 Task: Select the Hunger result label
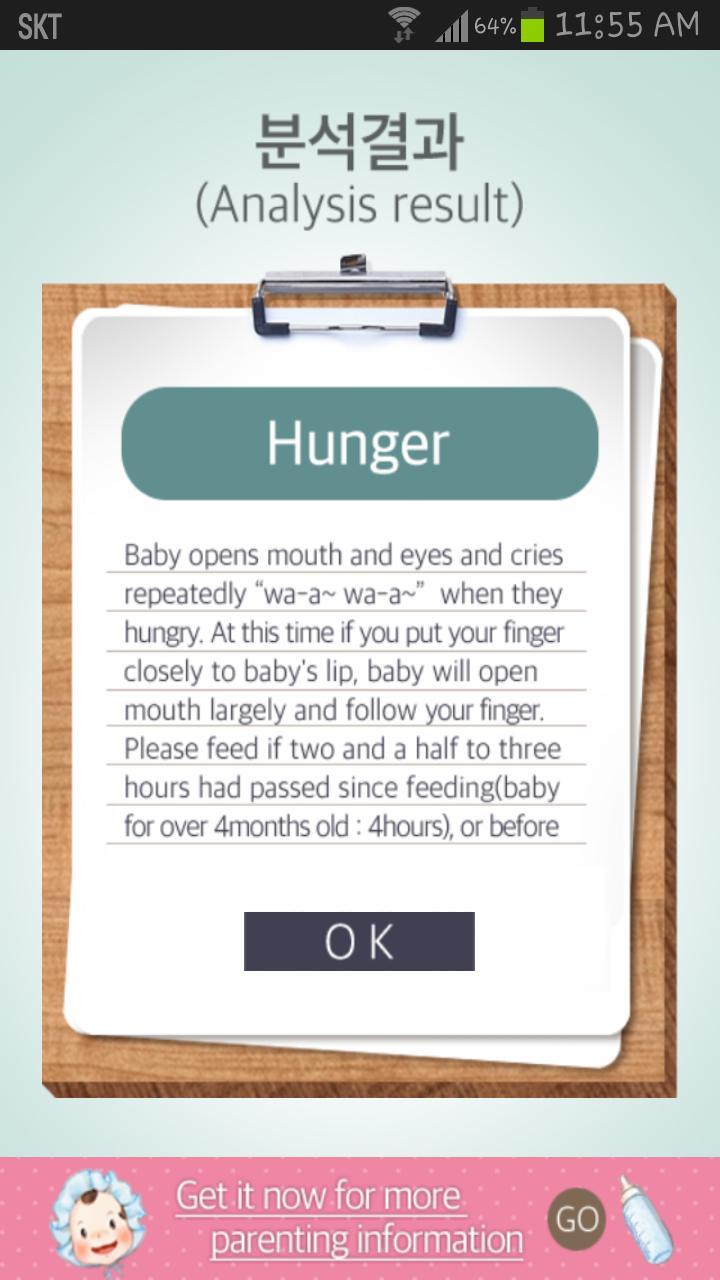coord(358,441)
